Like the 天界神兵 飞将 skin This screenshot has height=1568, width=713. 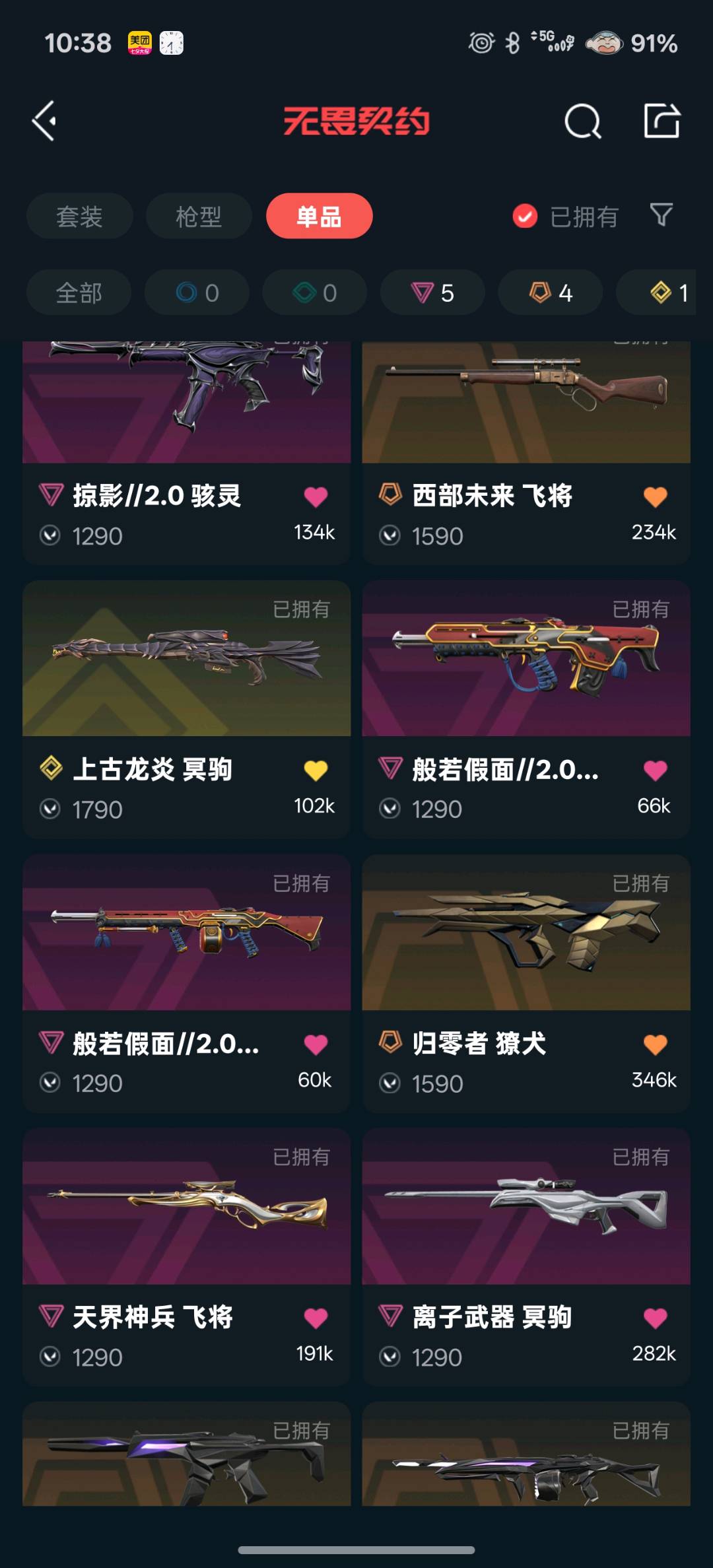(x=316, y=1318)
